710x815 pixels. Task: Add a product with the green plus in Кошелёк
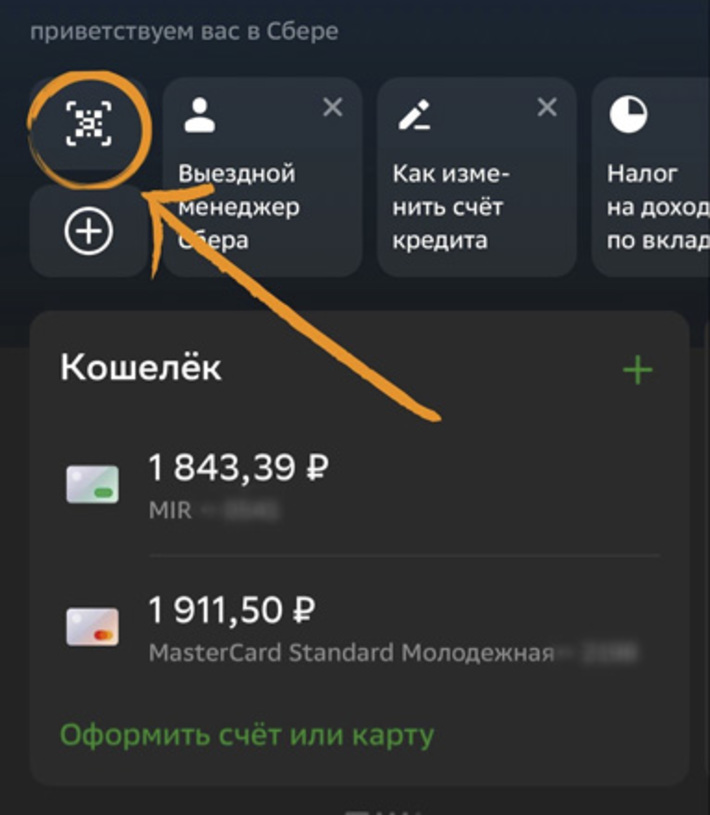(x=637, y=371)
